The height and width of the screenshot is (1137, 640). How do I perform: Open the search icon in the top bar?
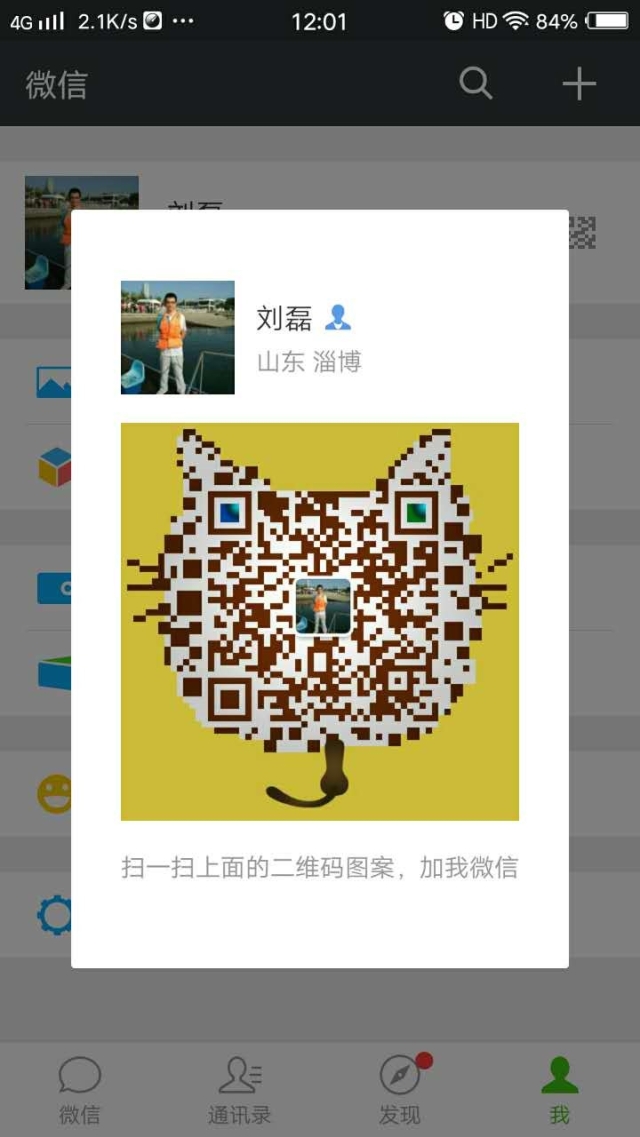pos(476,84)
